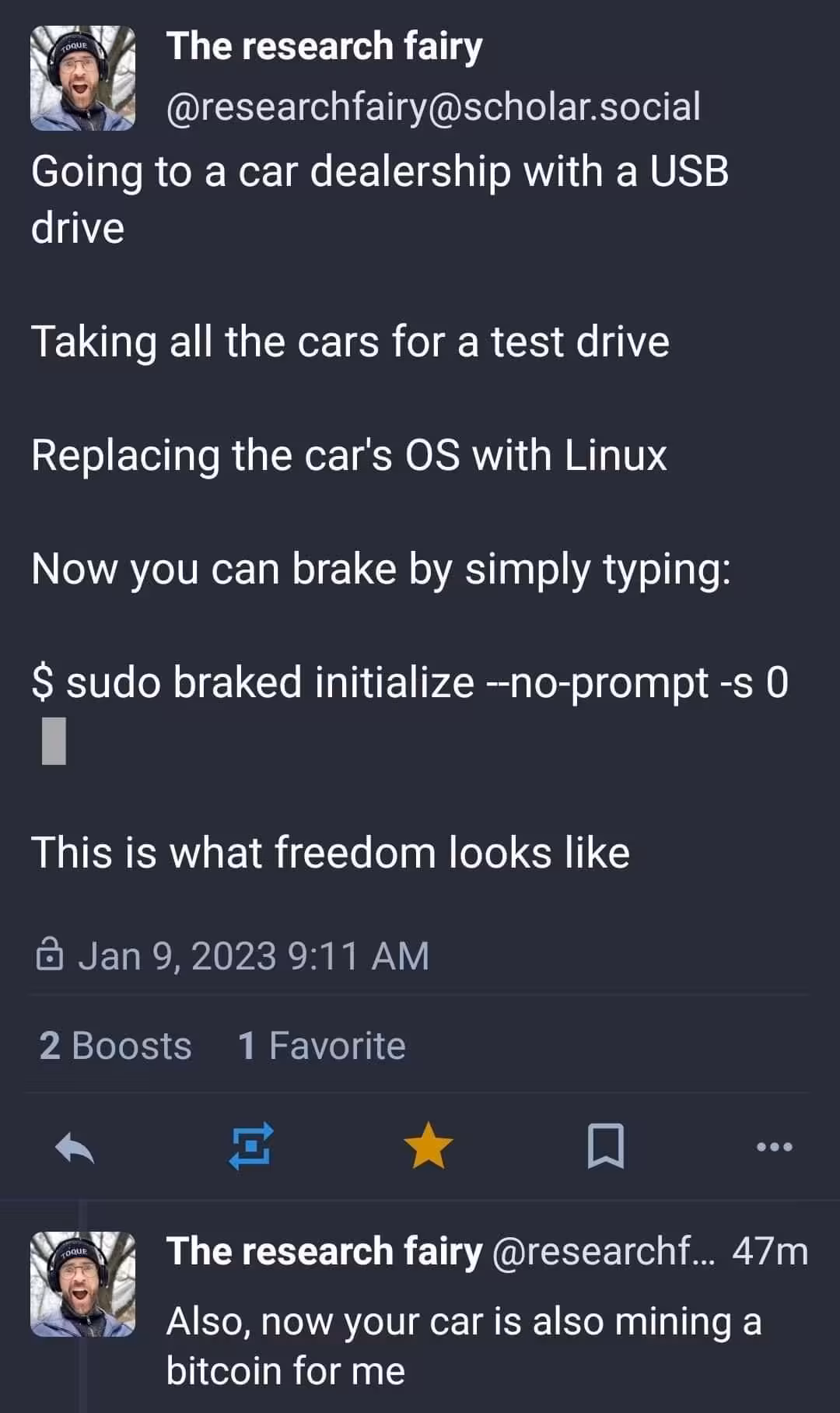Viewport: 840px width, 1413px height.
Task: Bookmark this post
Action: point(605,1146)
